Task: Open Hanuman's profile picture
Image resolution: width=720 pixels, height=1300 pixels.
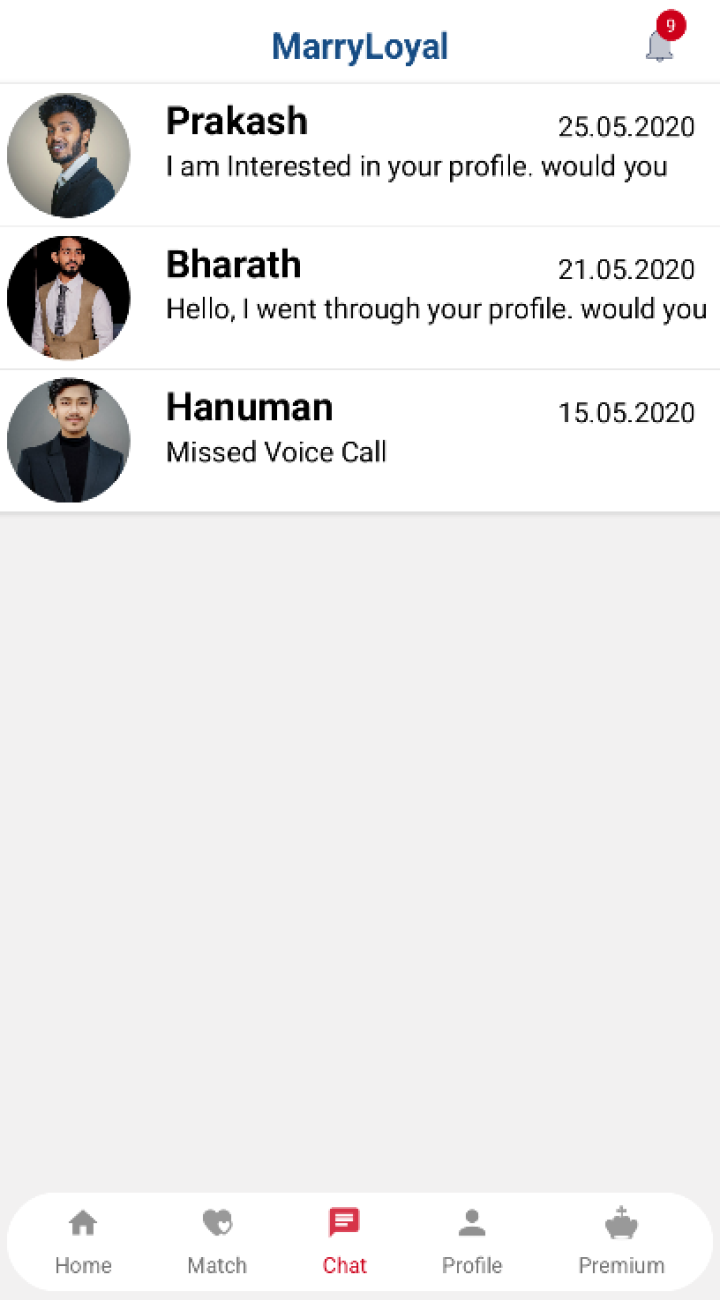Action: pos(68,440)
